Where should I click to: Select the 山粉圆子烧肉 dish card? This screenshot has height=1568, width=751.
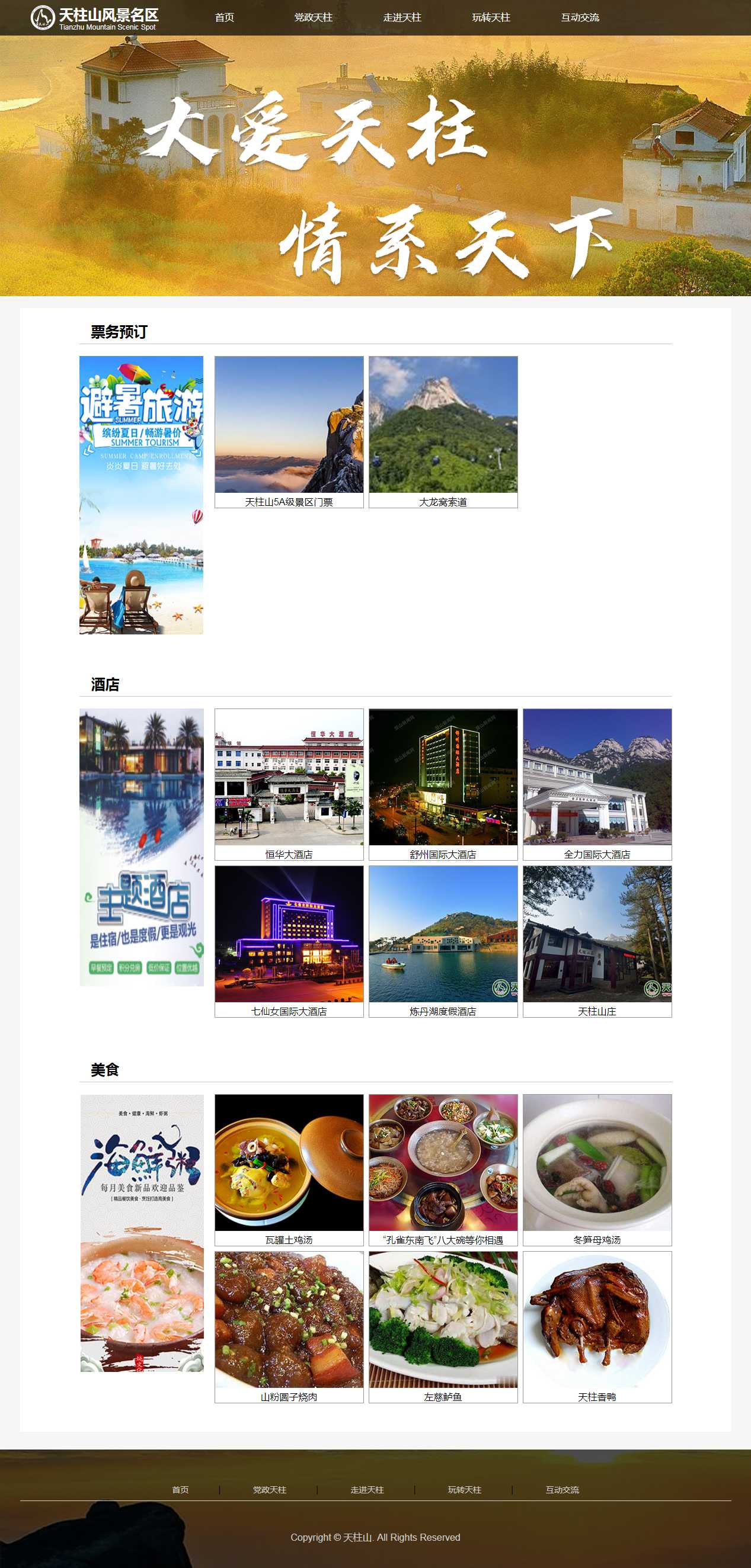pos(289,1327)
